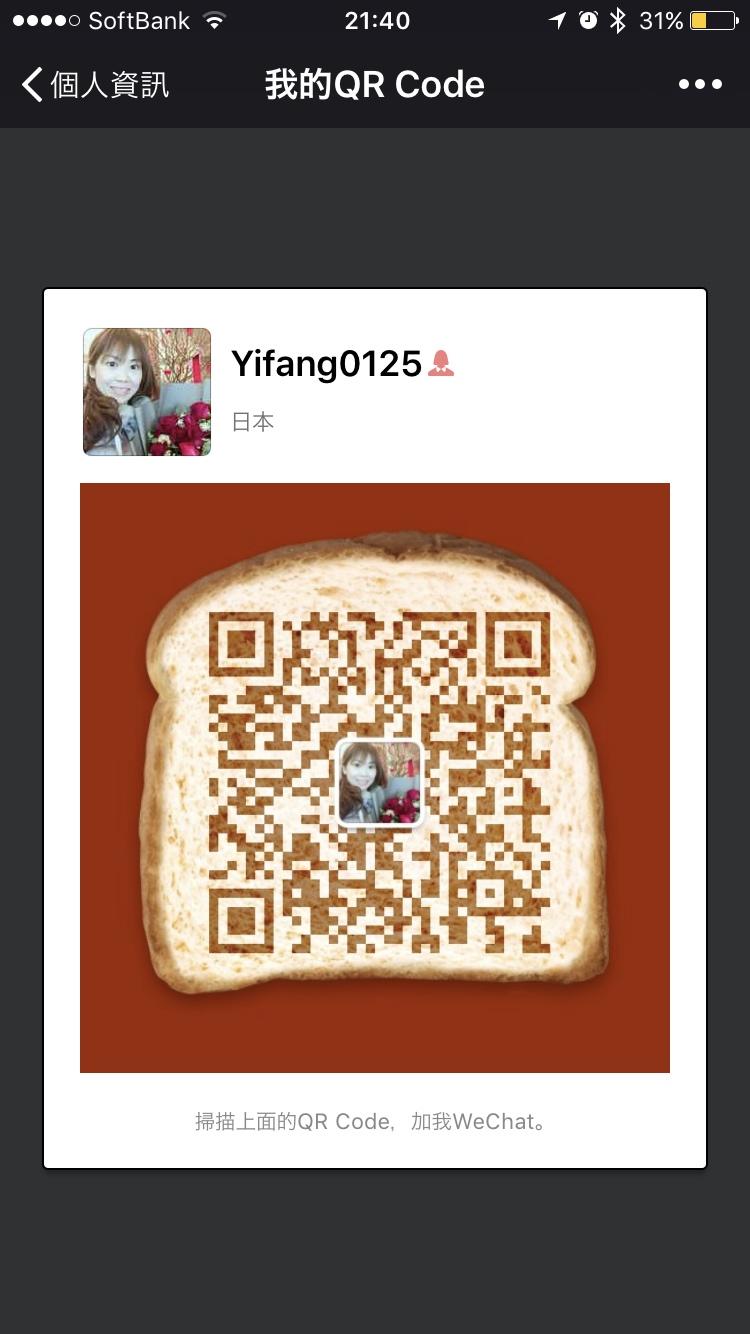Go back to 個人資訊

point(95,85)
